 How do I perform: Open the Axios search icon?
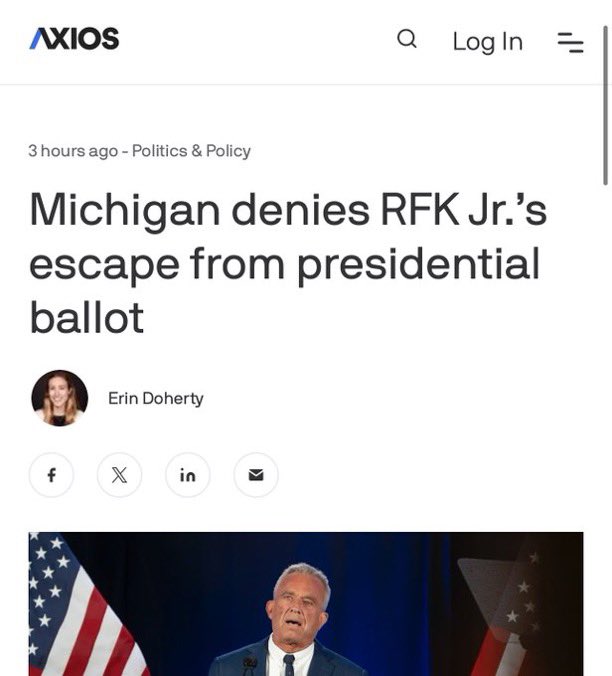pyautogui.click(x=406, y=40)
